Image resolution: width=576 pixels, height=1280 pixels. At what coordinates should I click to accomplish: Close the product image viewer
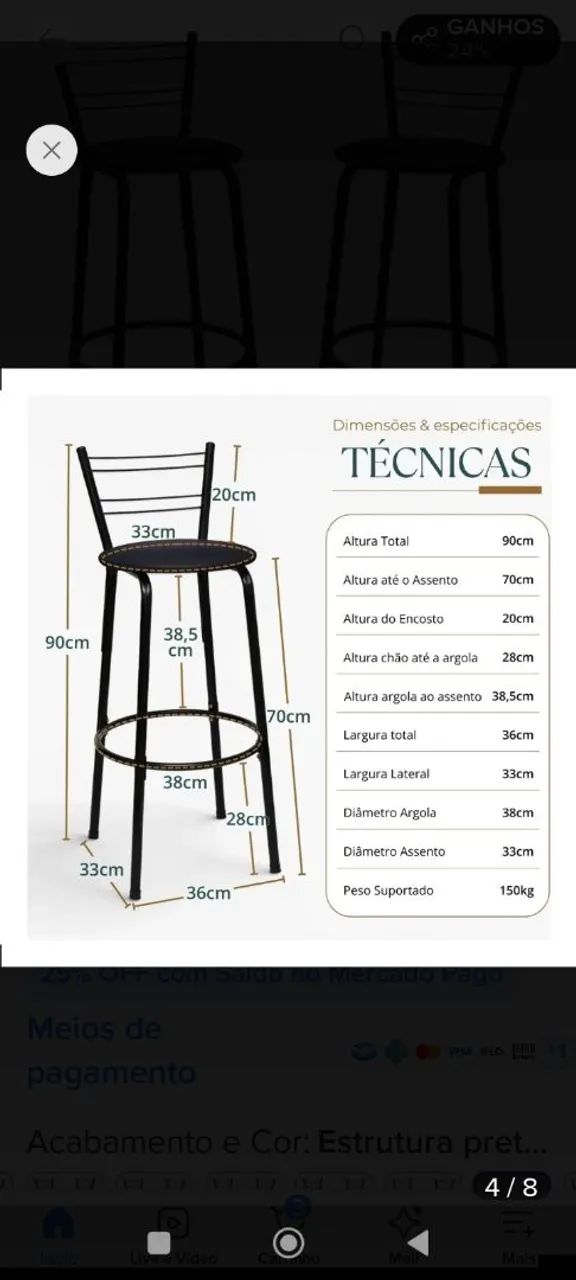point(52,150)
